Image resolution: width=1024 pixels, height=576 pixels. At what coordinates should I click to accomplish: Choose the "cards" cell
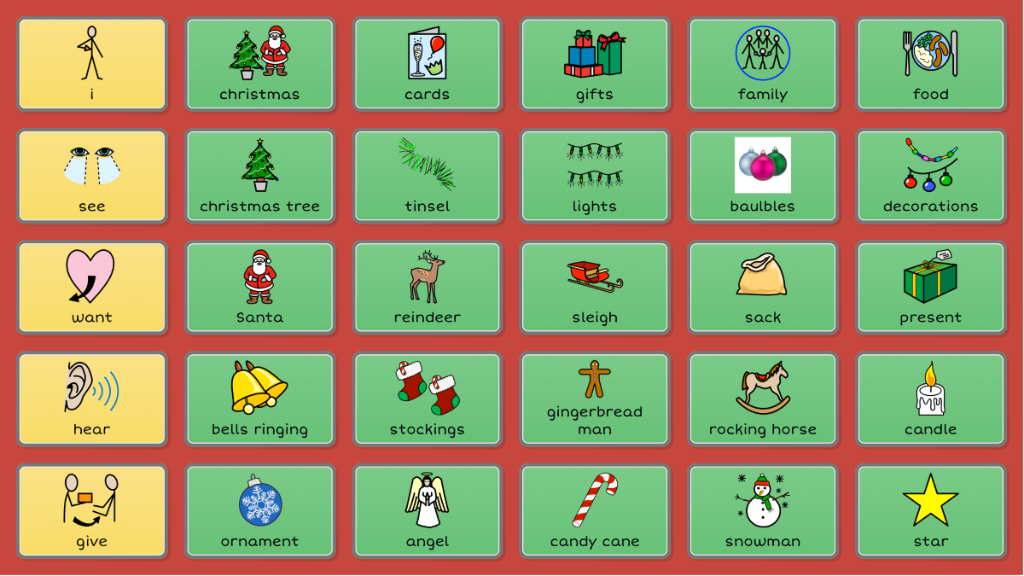click(x=427, y=64)
